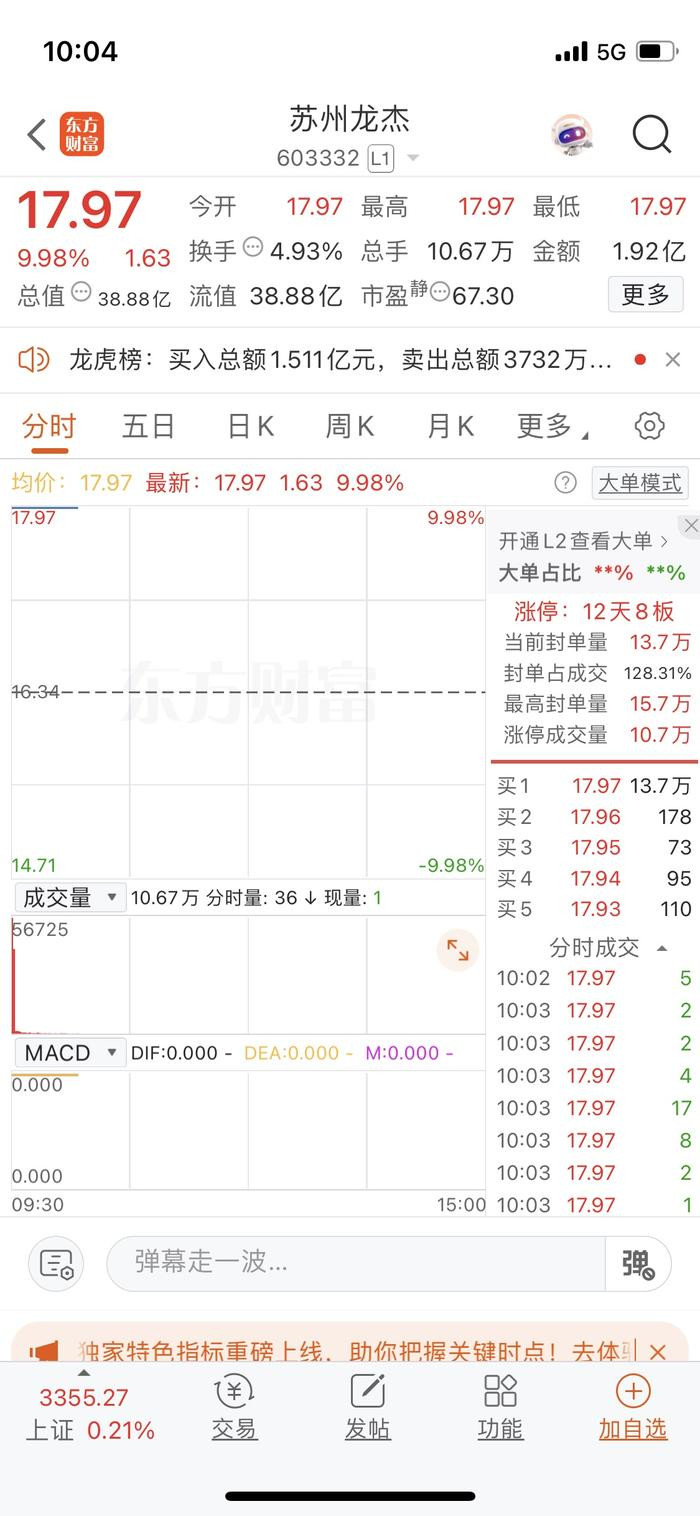This screenshot has height=1516, width=700.
Task: Close the L2 large-order panel
Action: coord(689,525)
